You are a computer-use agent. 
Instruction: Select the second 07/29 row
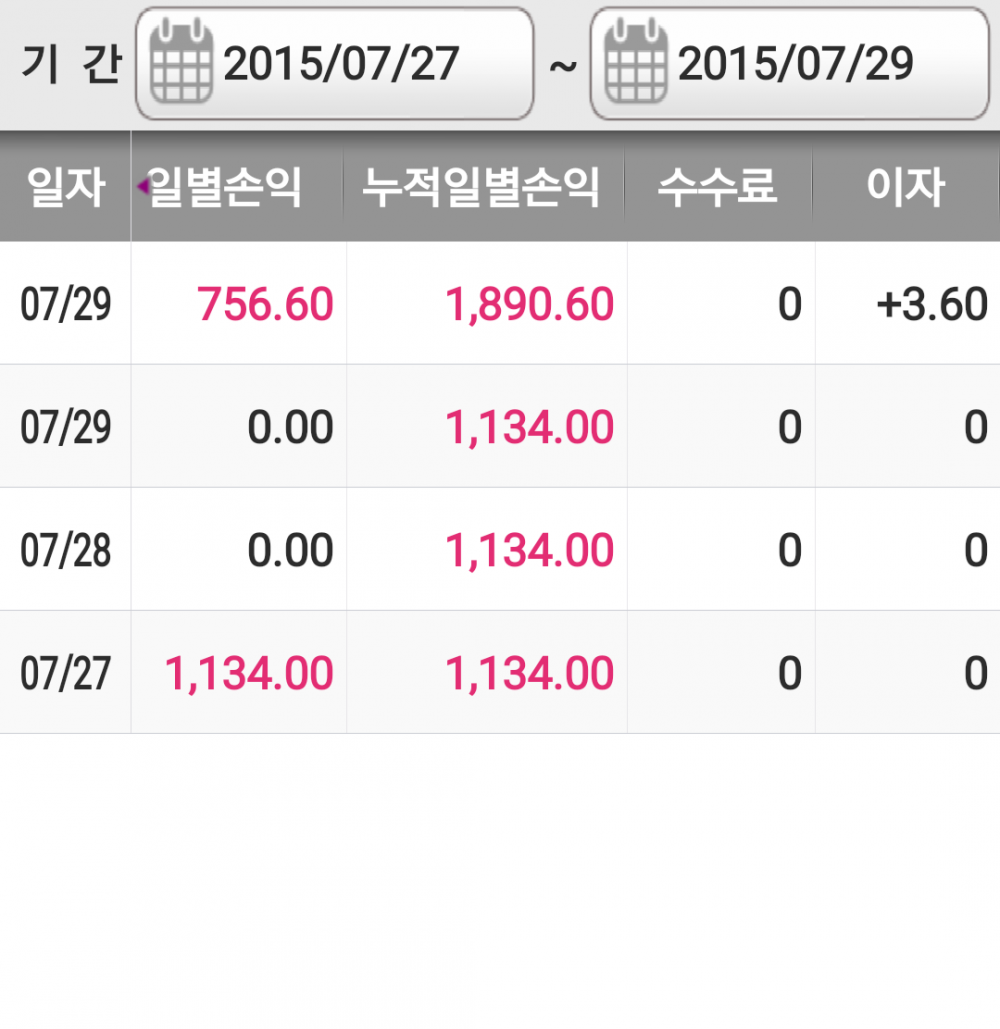[500, 426]
